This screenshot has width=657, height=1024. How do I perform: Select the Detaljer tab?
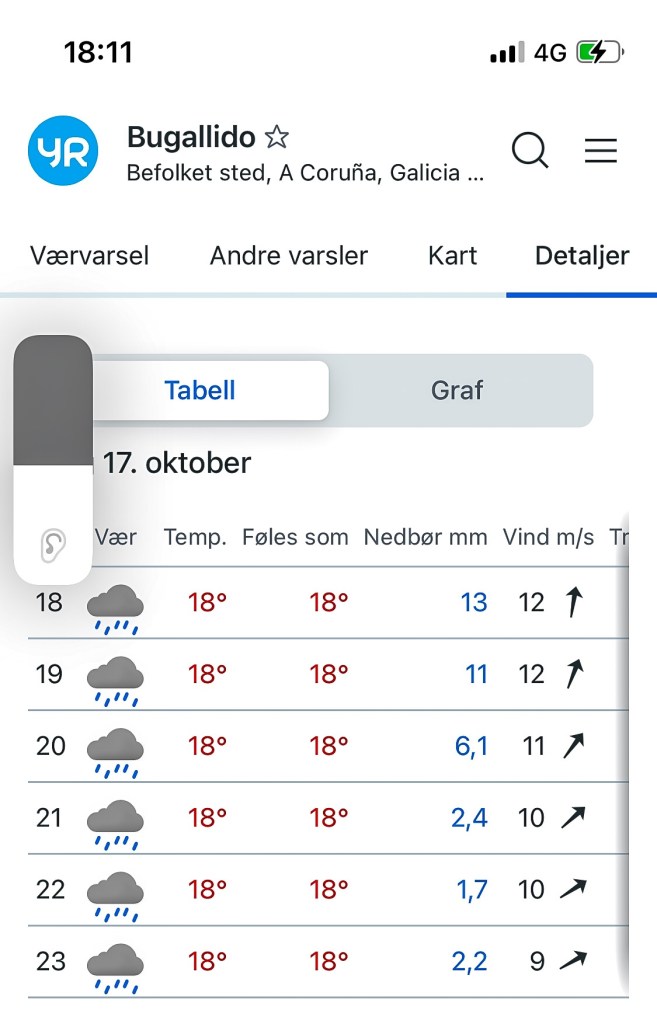[x=582, y=255]
